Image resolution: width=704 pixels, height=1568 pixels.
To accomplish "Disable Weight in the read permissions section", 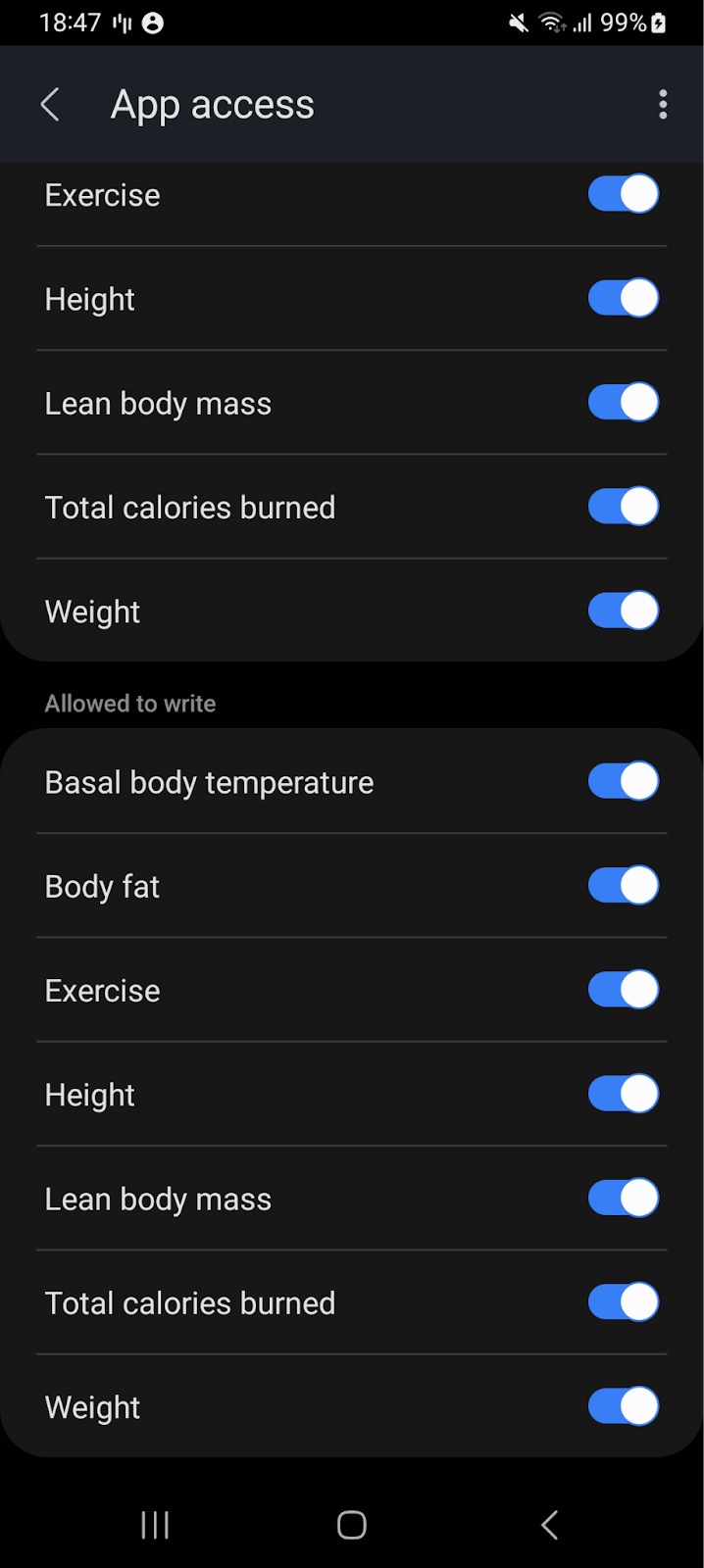I will [624, 611].
